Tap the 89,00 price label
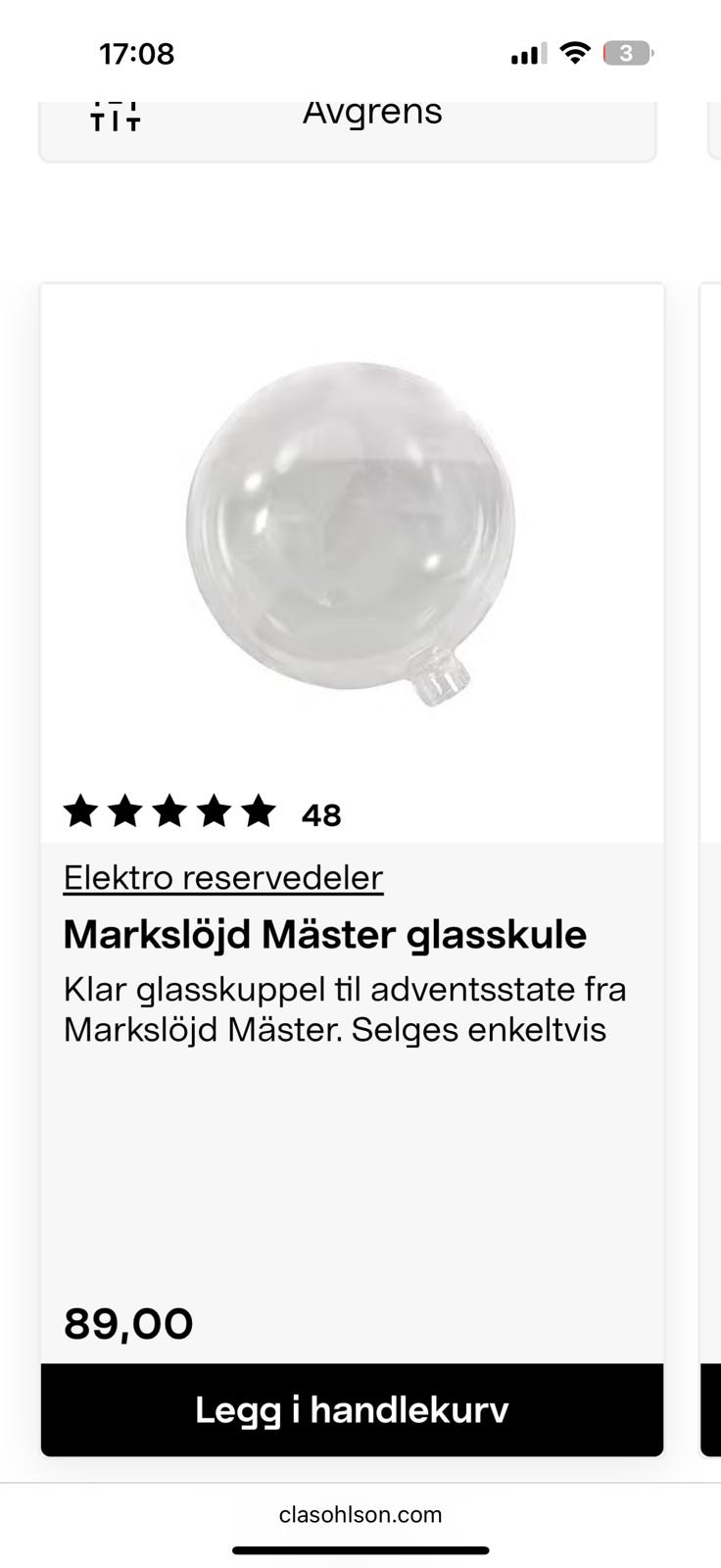Viewport: 721px width, 1568px height. [x=127, y=1323]
